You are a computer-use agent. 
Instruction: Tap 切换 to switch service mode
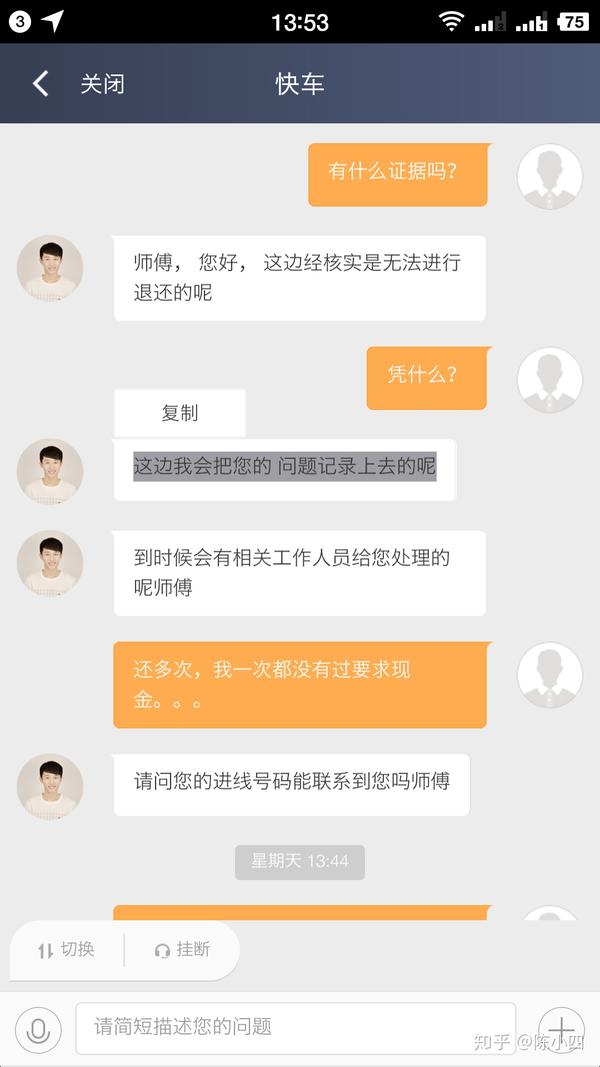[x=66, y=950]
